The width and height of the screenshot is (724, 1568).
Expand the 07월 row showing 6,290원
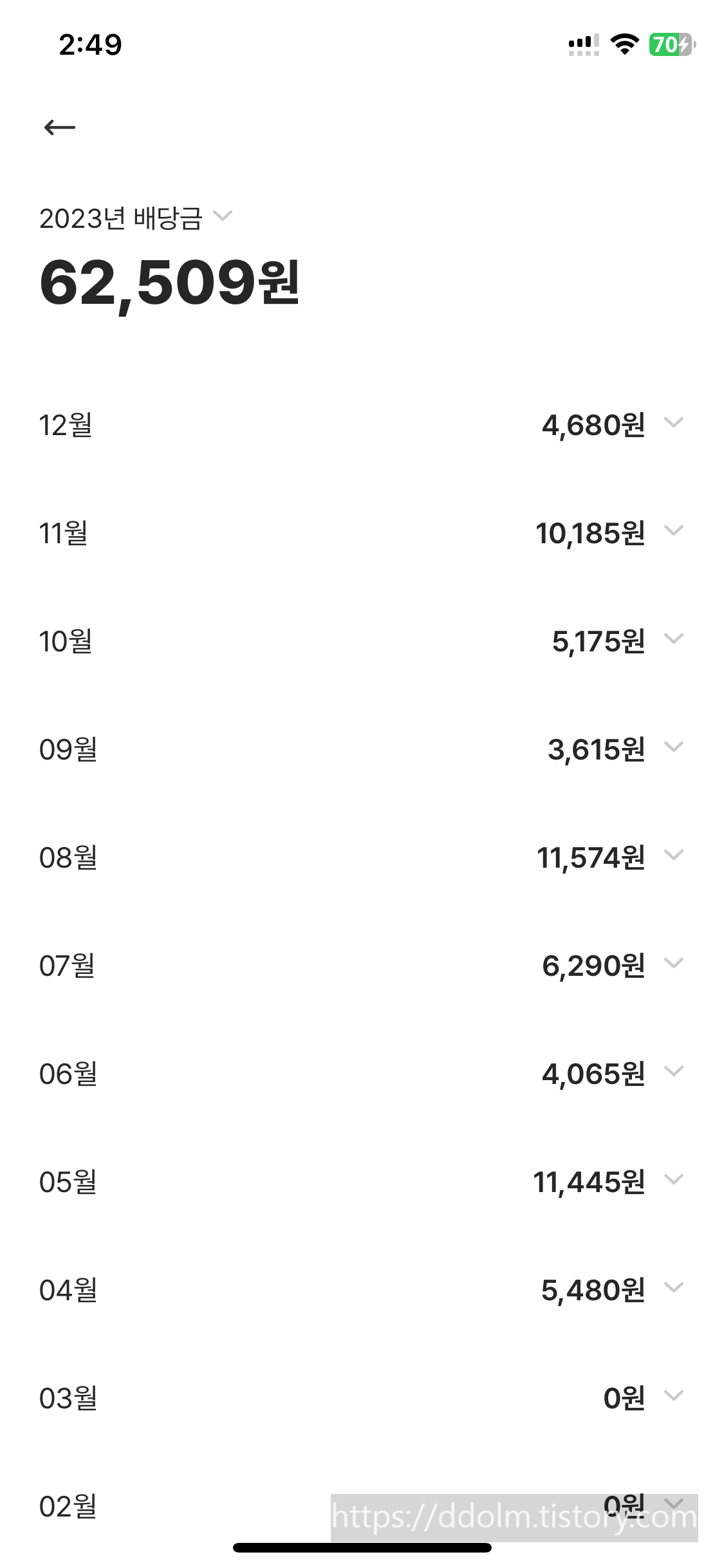(673, 964)
